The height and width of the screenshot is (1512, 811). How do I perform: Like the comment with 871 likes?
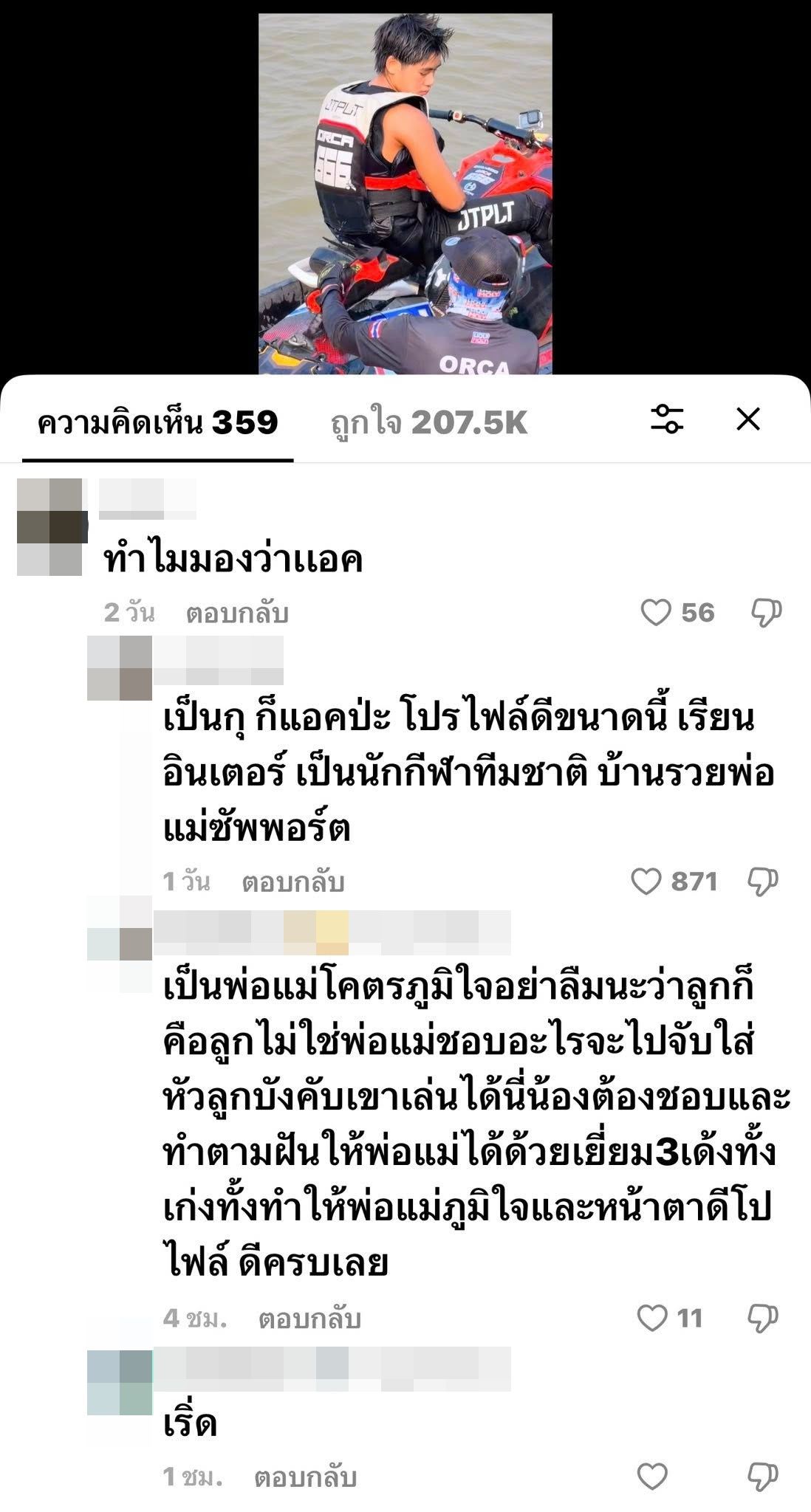(646, 882)
